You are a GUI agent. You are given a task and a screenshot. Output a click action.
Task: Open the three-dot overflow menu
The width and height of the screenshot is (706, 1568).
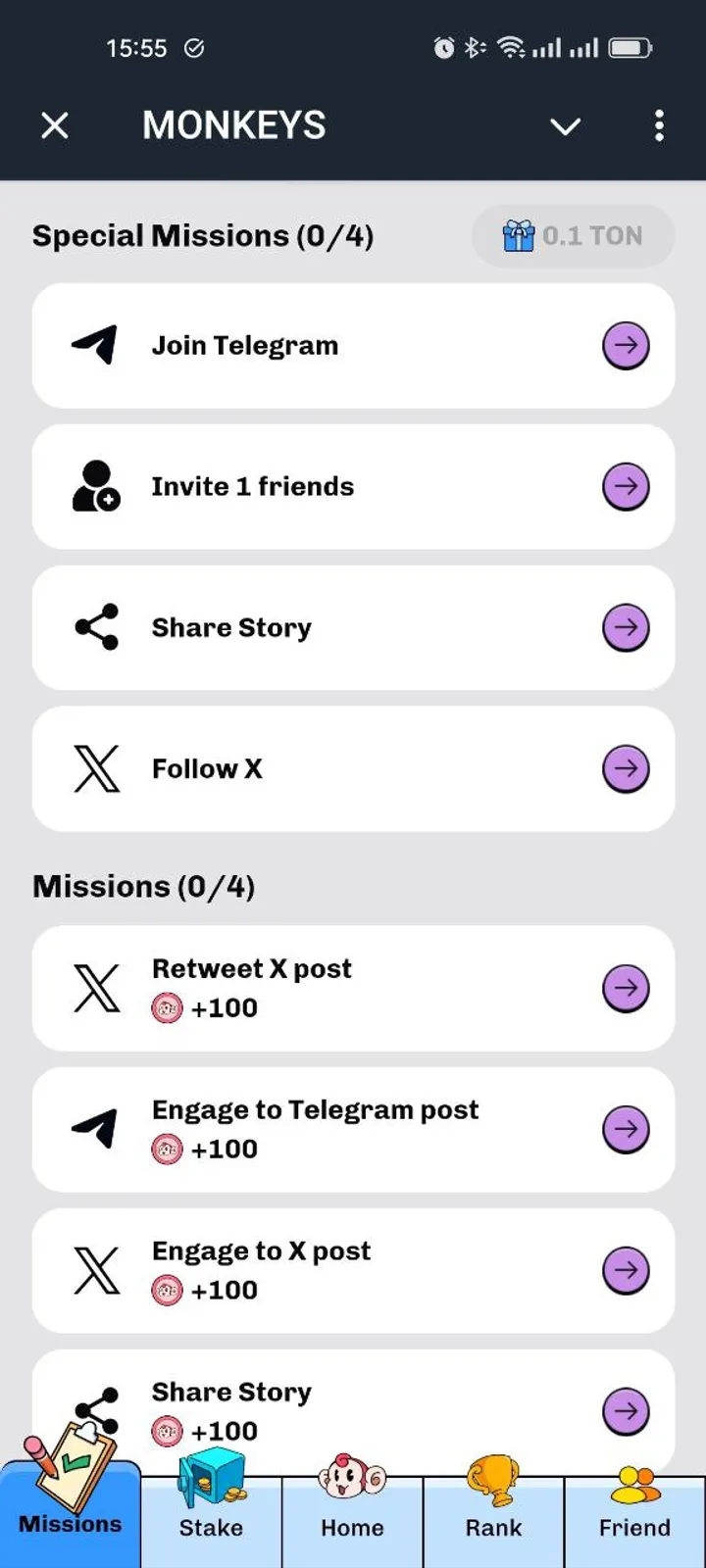(x=659, y=125)
